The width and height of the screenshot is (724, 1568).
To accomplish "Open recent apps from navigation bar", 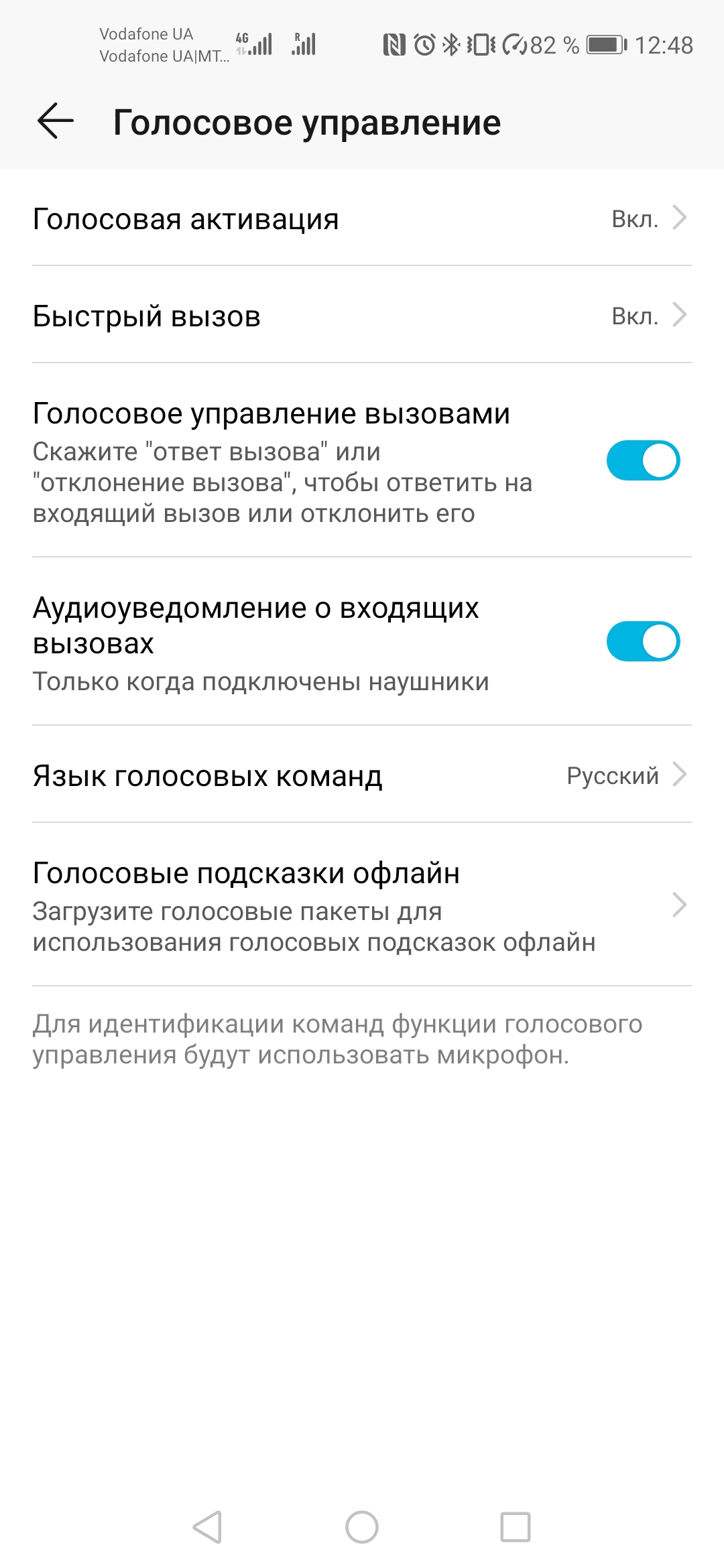I will click(516, 1528).
